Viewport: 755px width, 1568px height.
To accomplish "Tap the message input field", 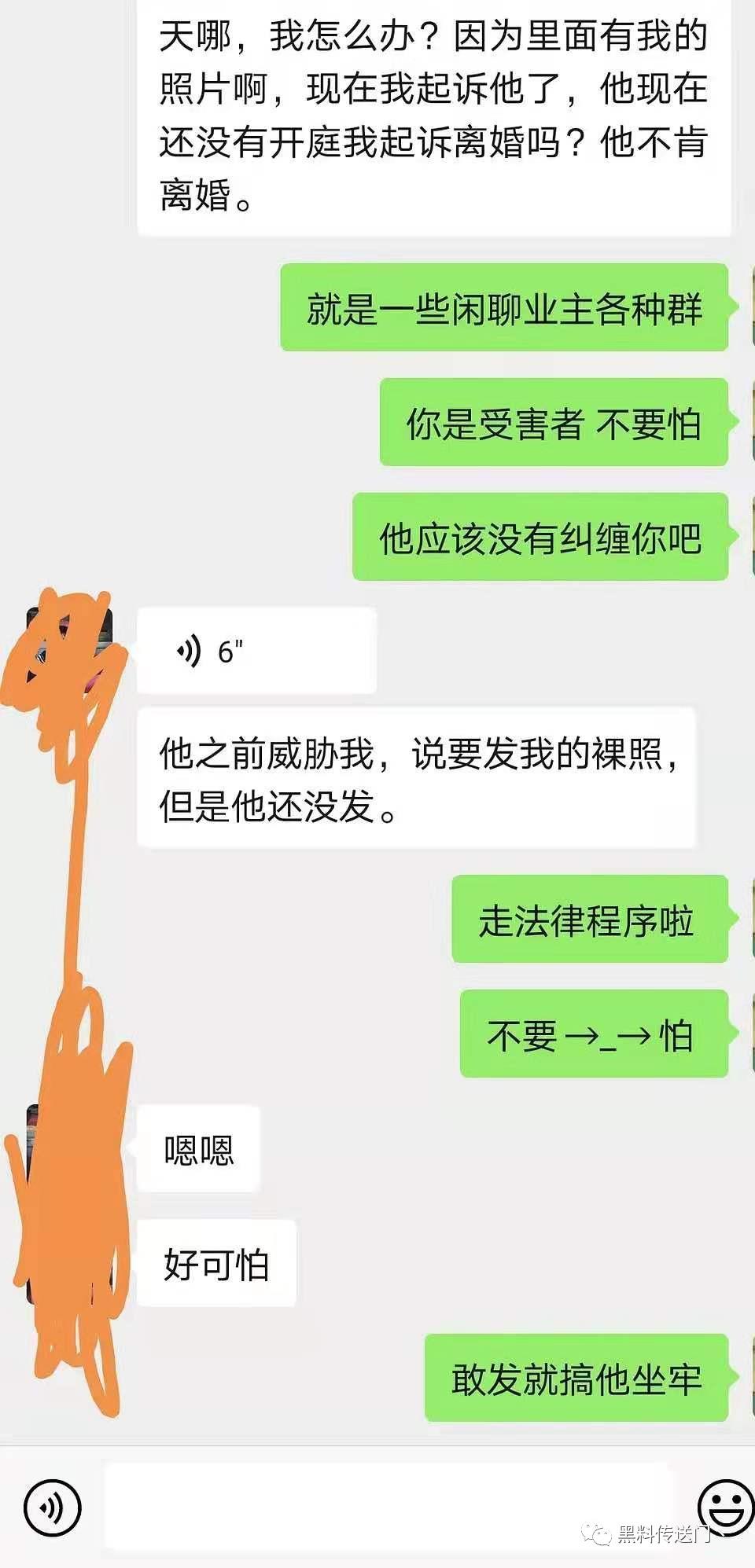I will [x=389, y=1506].
